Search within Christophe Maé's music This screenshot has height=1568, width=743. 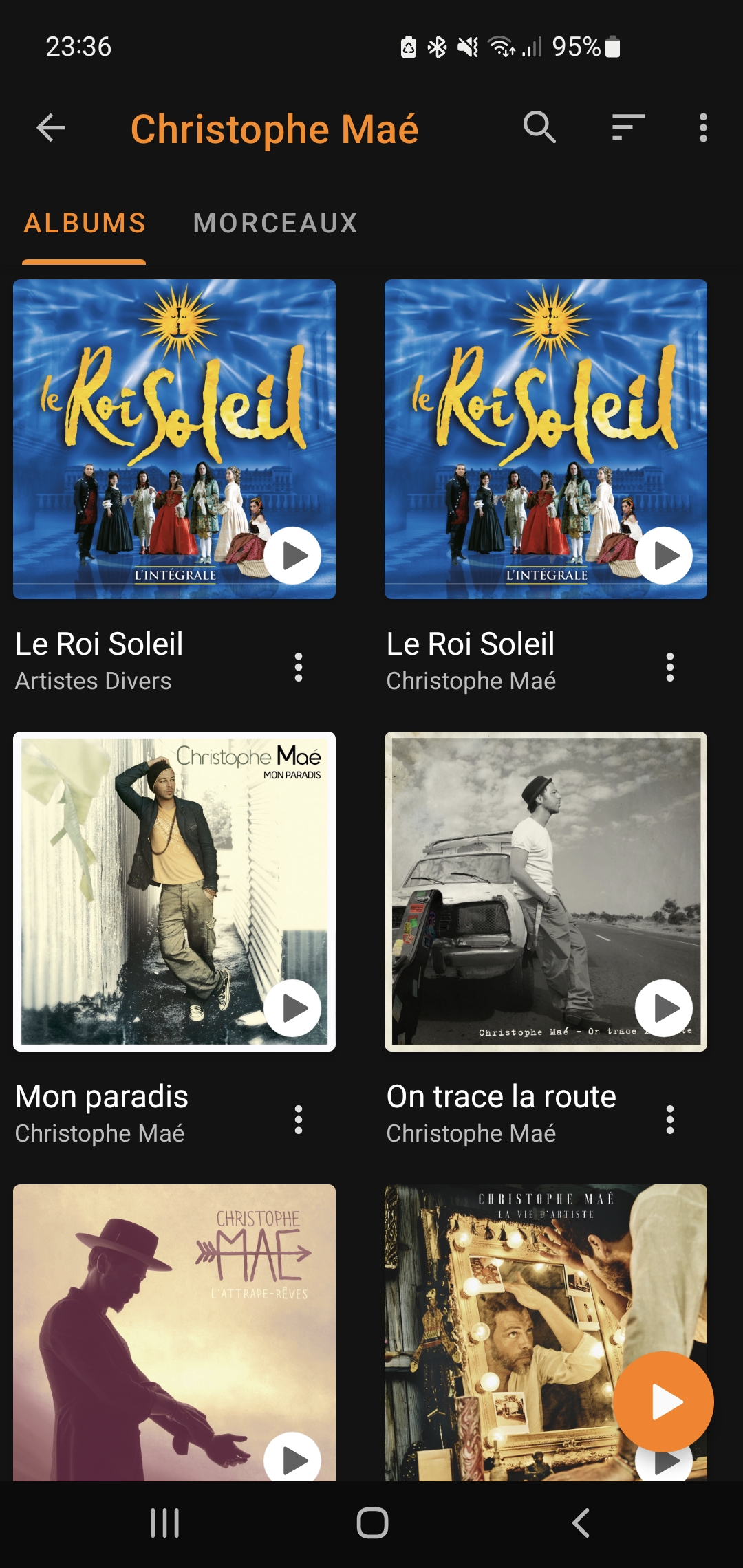pos(539,128)
